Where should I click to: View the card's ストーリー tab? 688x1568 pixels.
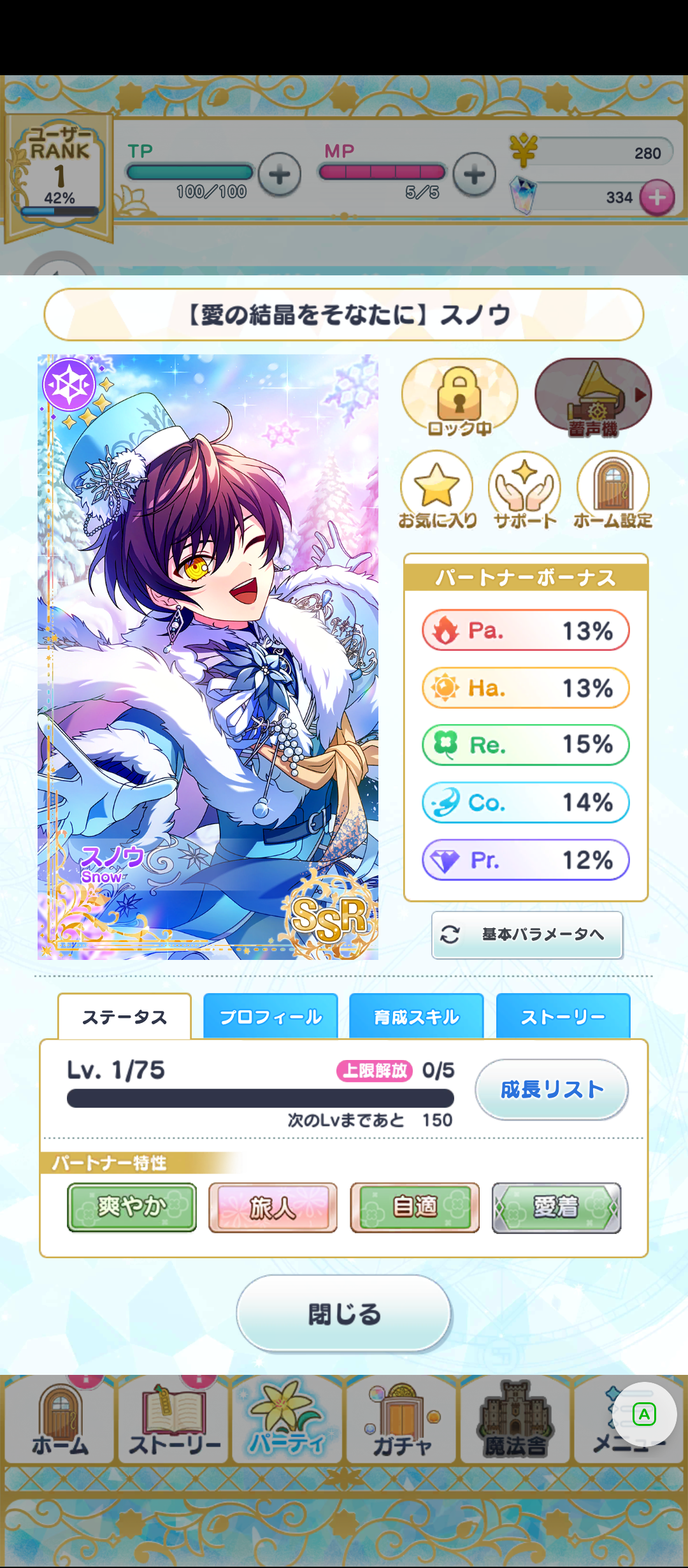563,1017
